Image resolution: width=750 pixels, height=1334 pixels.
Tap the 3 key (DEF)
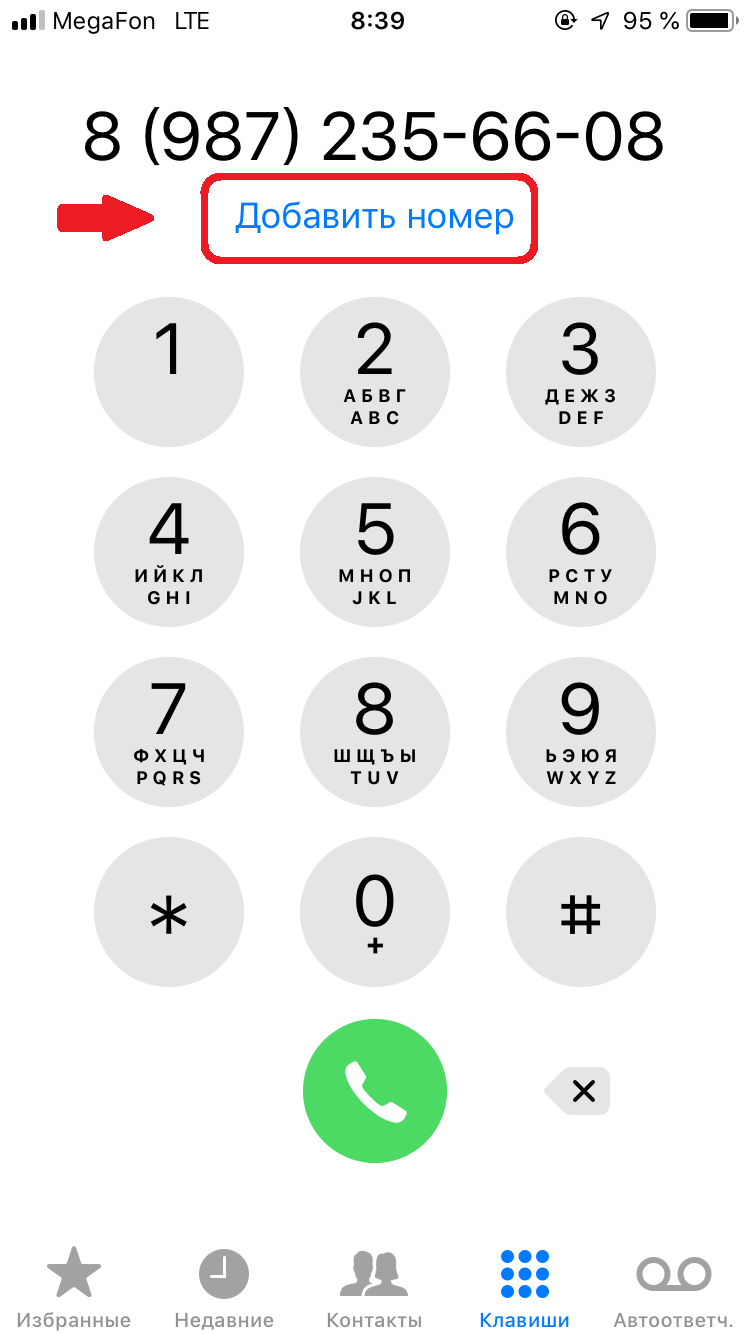(581, 373)
